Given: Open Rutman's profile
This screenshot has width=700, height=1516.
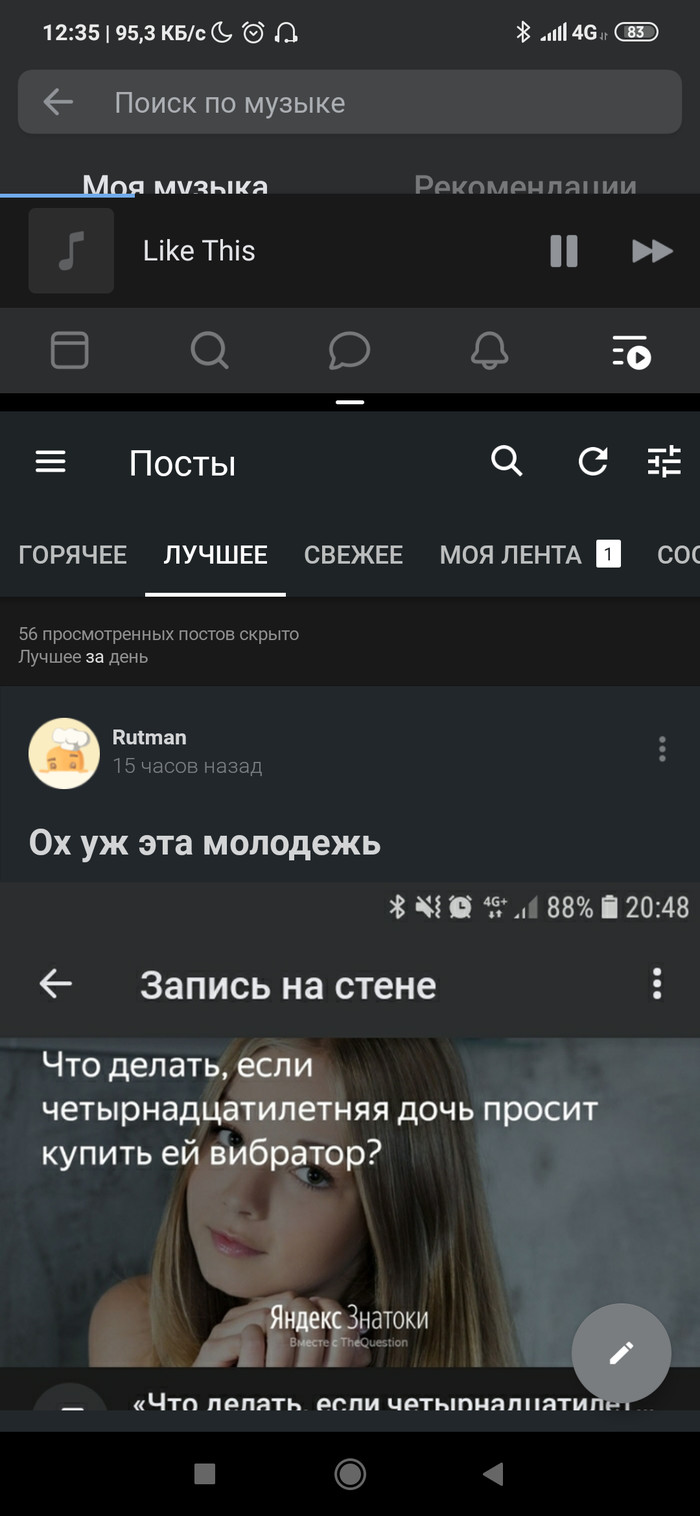Looking at the screenshot, I should (64, 753).
